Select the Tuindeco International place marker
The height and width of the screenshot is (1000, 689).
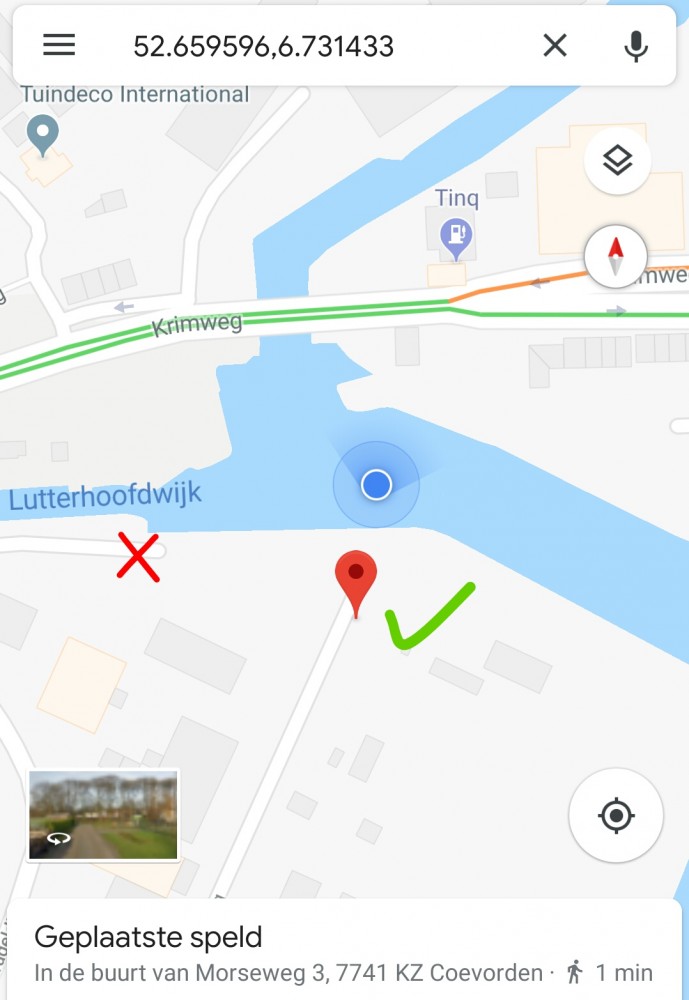42,133
